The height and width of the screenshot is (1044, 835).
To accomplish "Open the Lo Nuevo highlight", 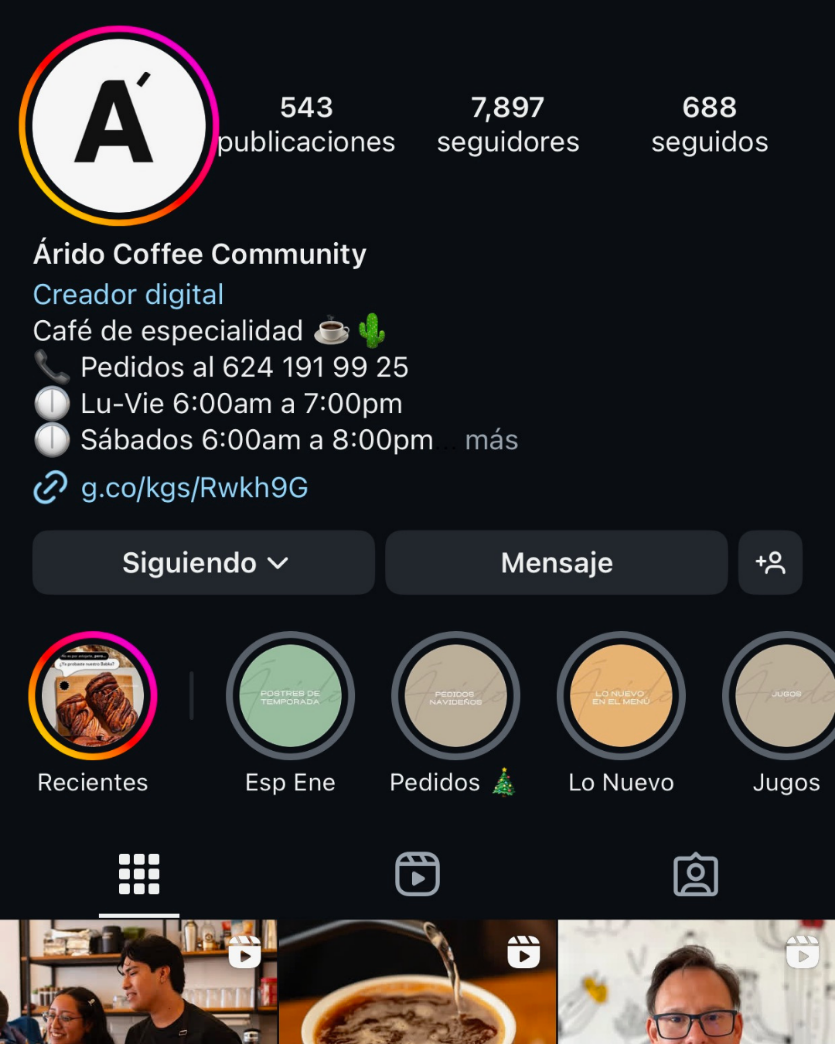I will point(621,697).
